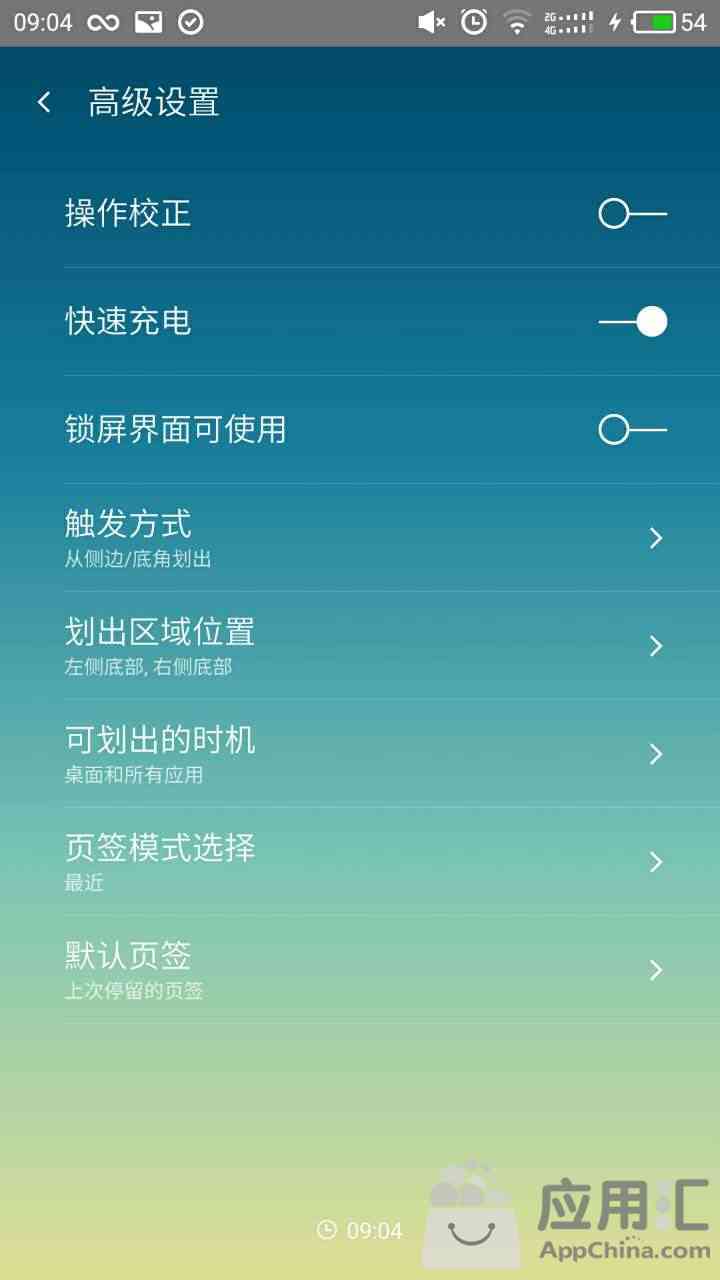Select 可划出的时机 row

click(360, 754)
